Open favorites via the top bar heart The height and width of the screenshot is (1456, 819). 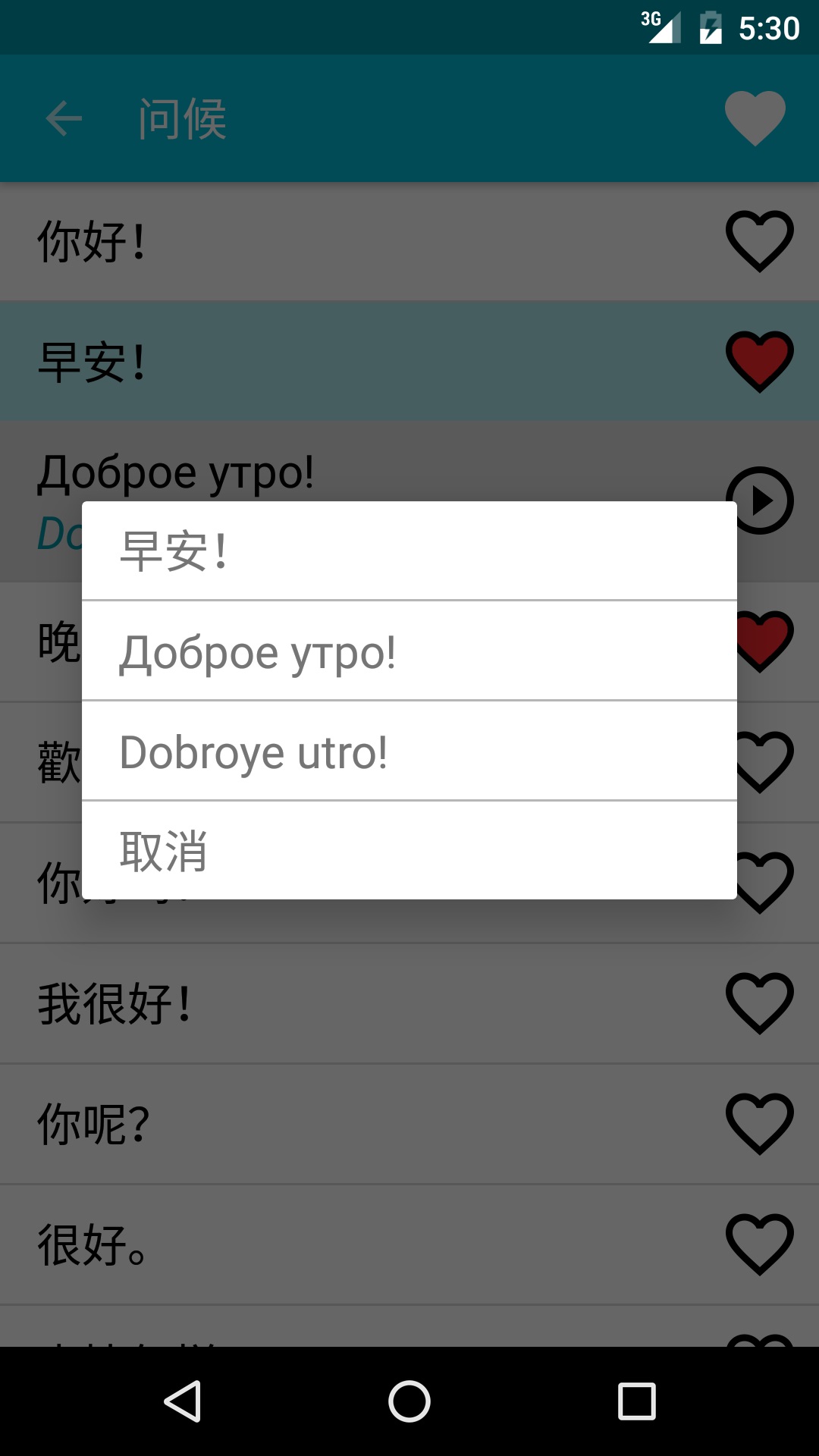pos(755,118)
